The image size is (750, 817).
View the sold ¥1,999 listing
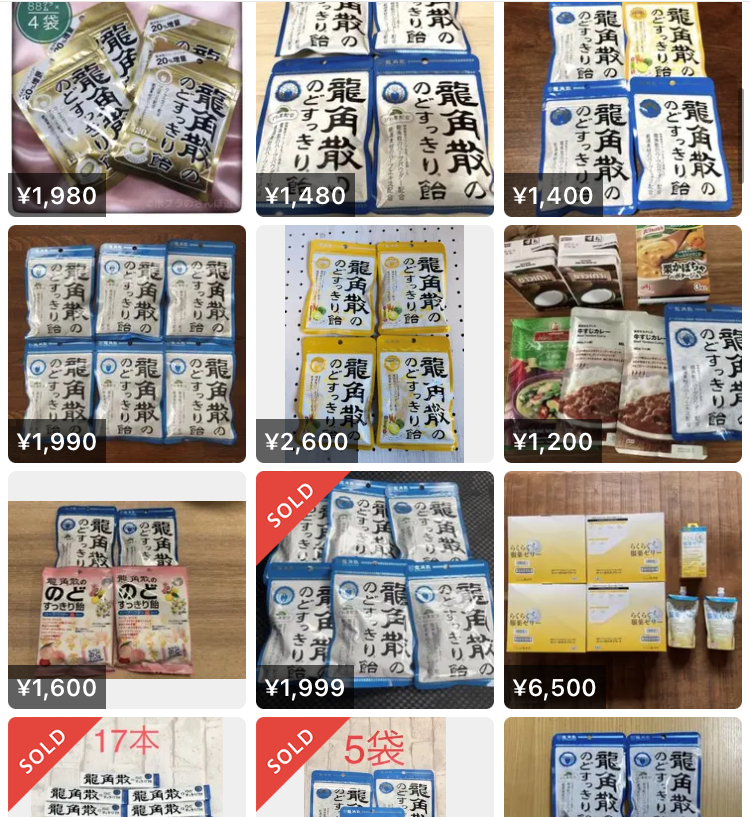(374, 590)
